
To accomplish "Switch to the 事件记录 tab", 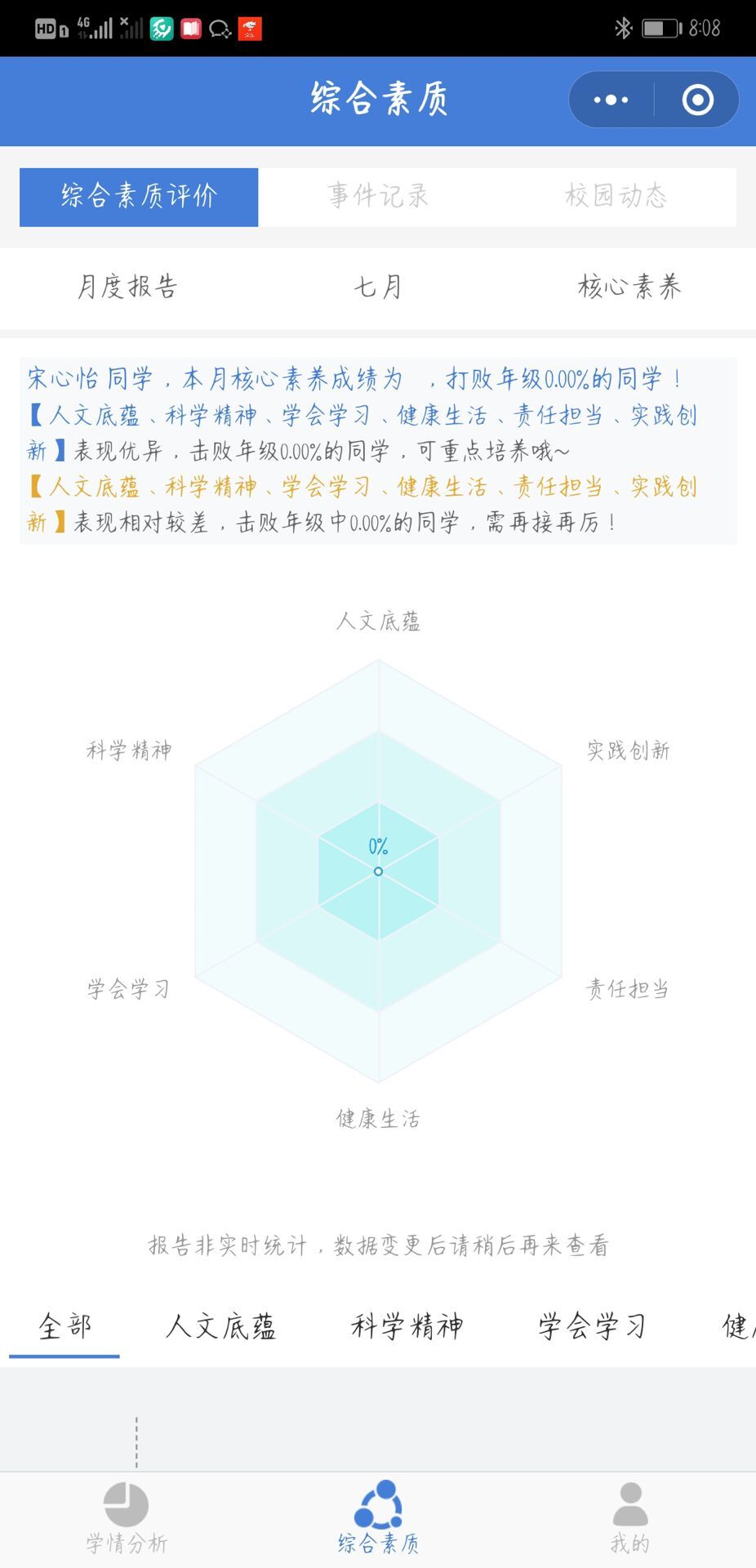I will 378,197.
